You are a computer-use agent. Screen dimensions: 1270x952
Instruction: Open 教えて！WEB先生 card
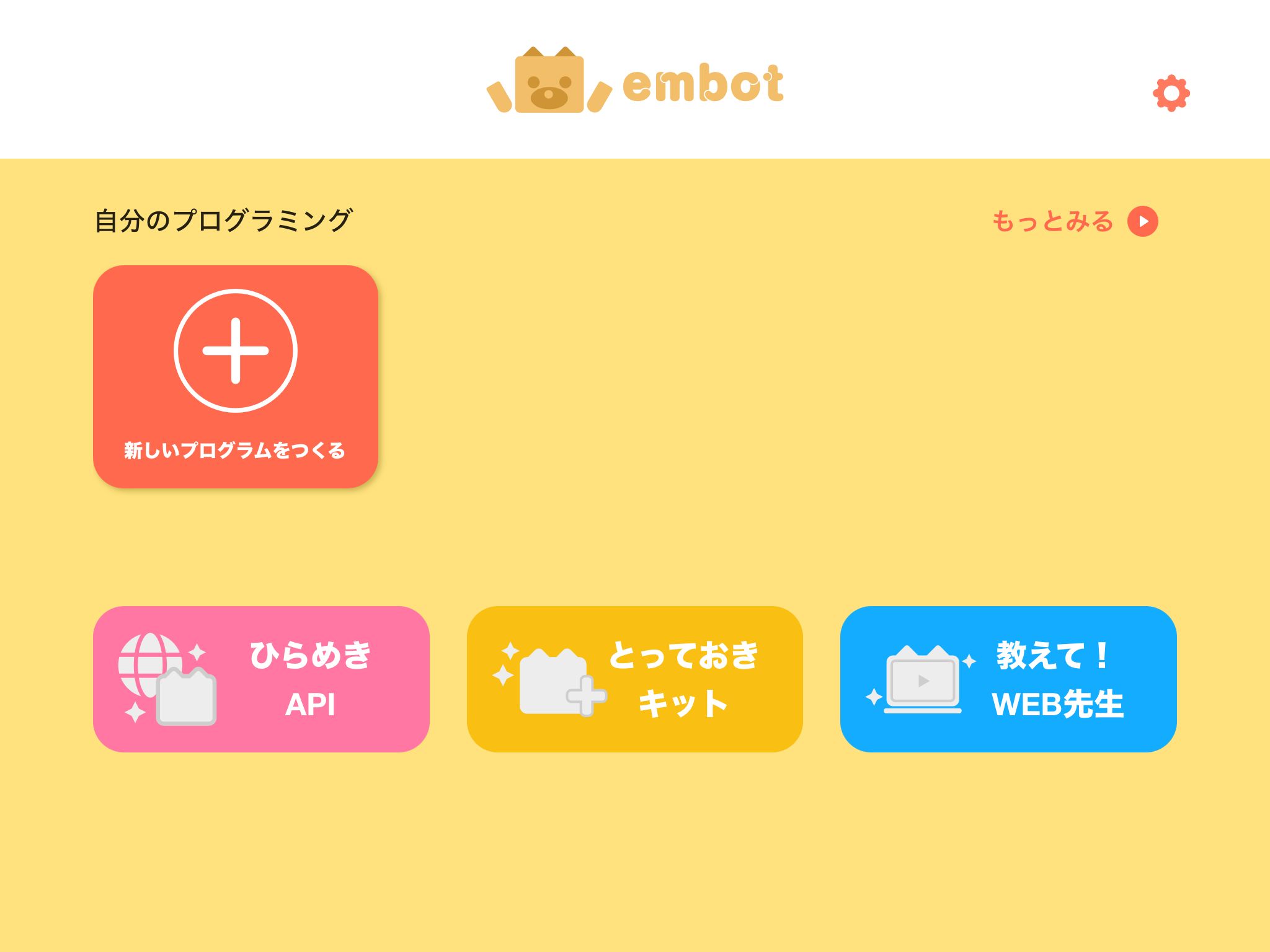pos(1008,679)
